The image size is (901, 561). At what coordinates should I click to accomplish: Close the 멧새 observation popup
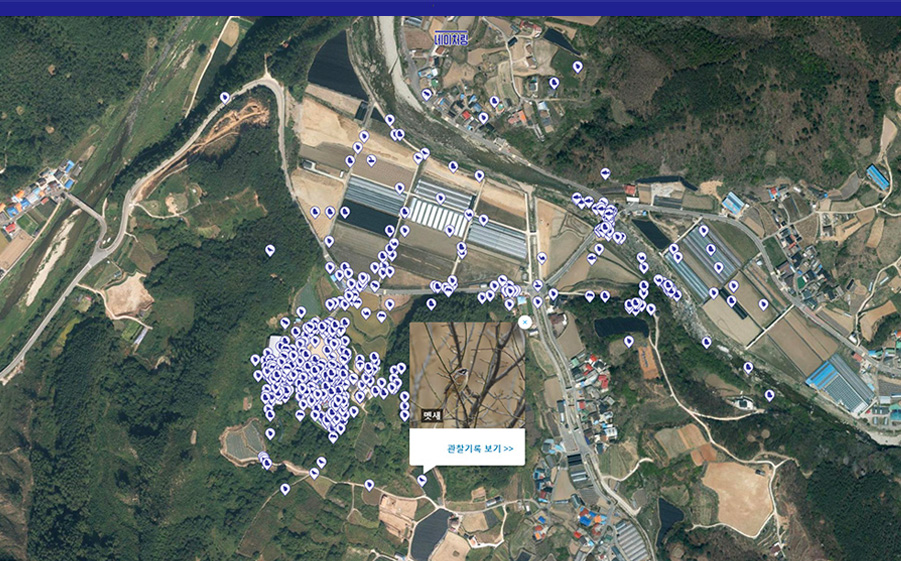click(525, 322)
